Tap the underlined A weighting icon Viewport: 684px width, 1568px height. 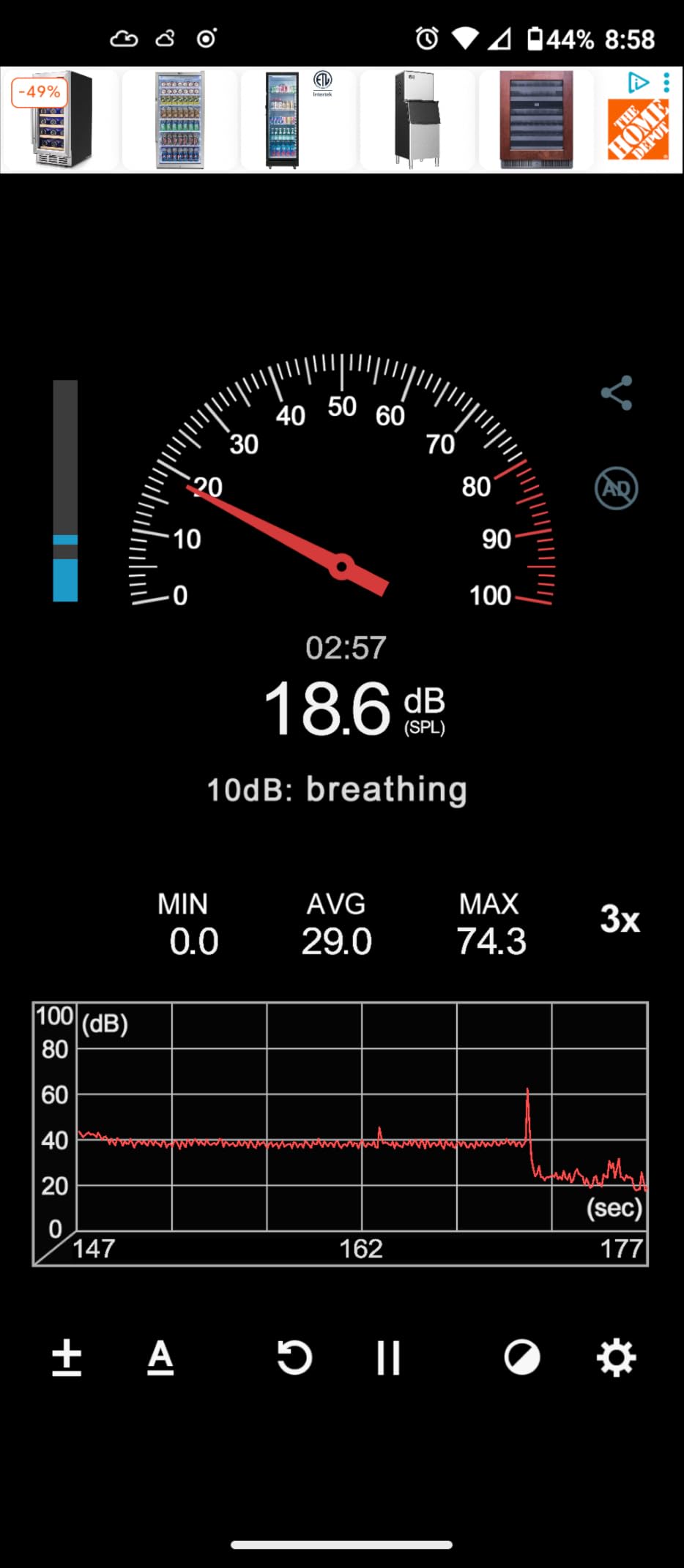(160, 1358)
